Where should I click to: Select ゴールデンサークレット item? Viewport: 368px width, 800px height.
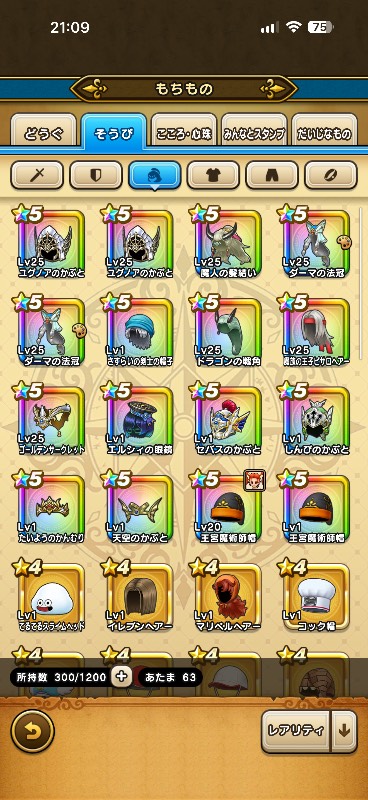pos(51,419)
